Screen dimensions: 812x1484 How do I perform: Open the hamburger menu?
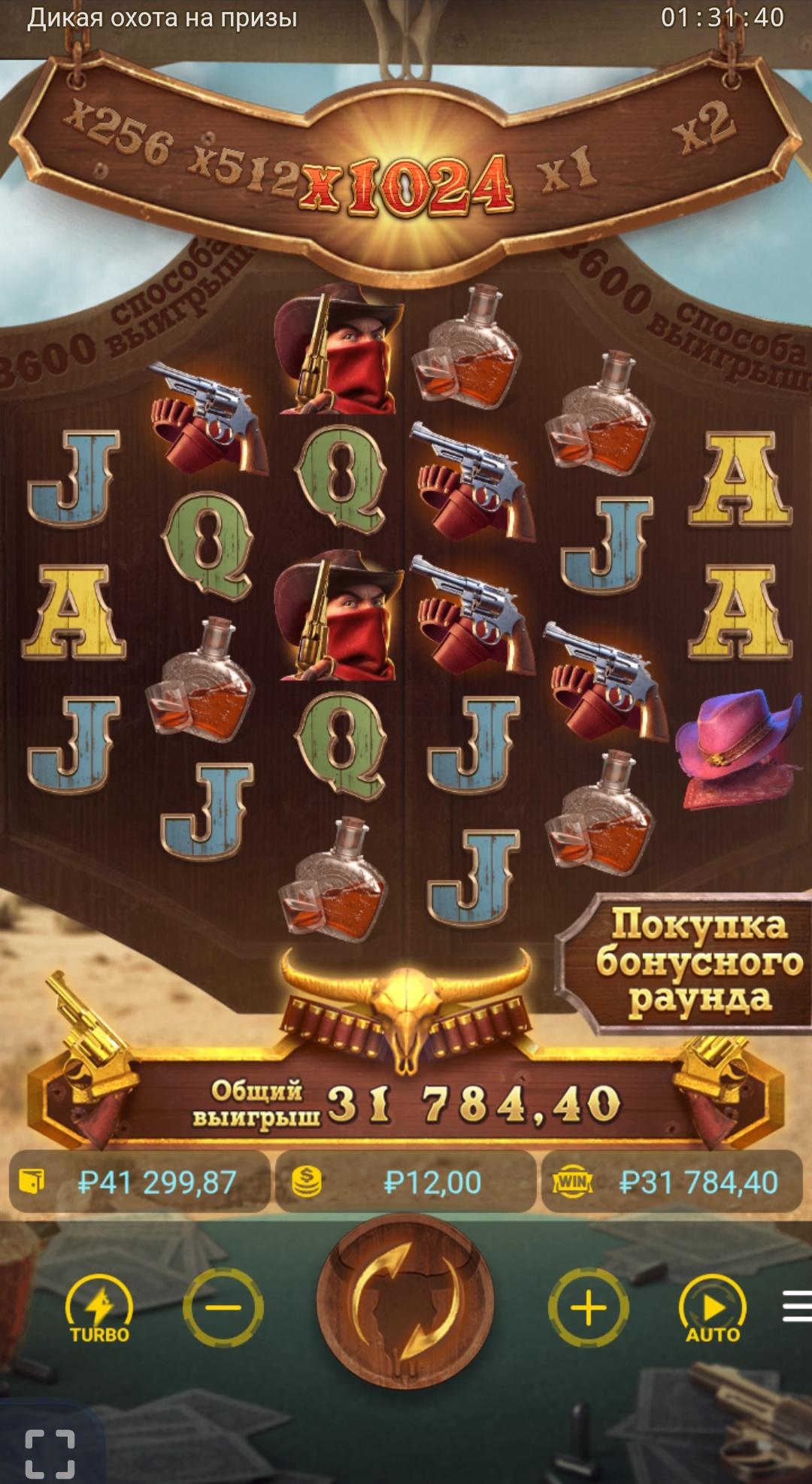tap(797, 1306)
